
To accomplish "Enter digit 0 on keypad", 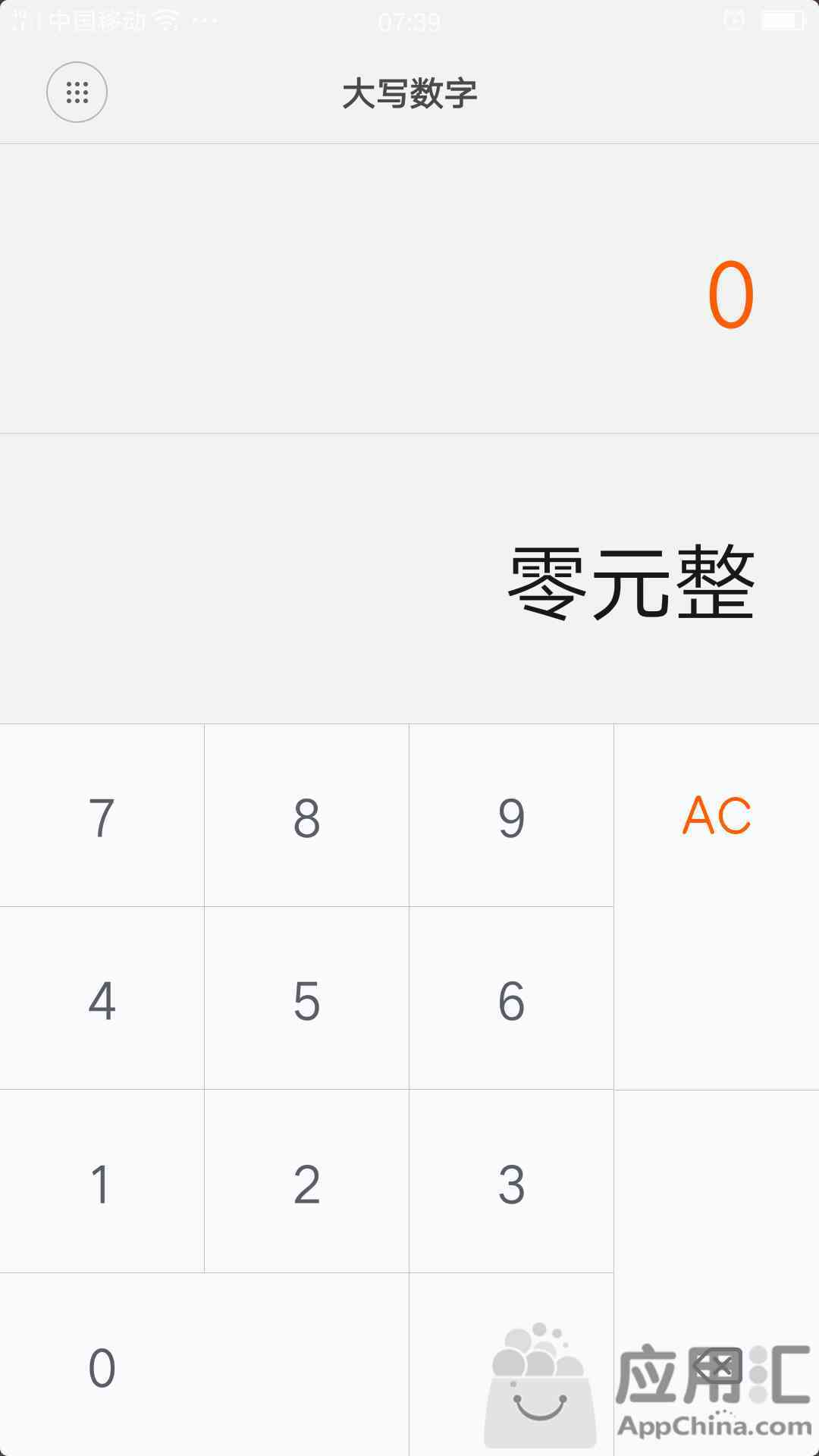I will click(204, 1365).
